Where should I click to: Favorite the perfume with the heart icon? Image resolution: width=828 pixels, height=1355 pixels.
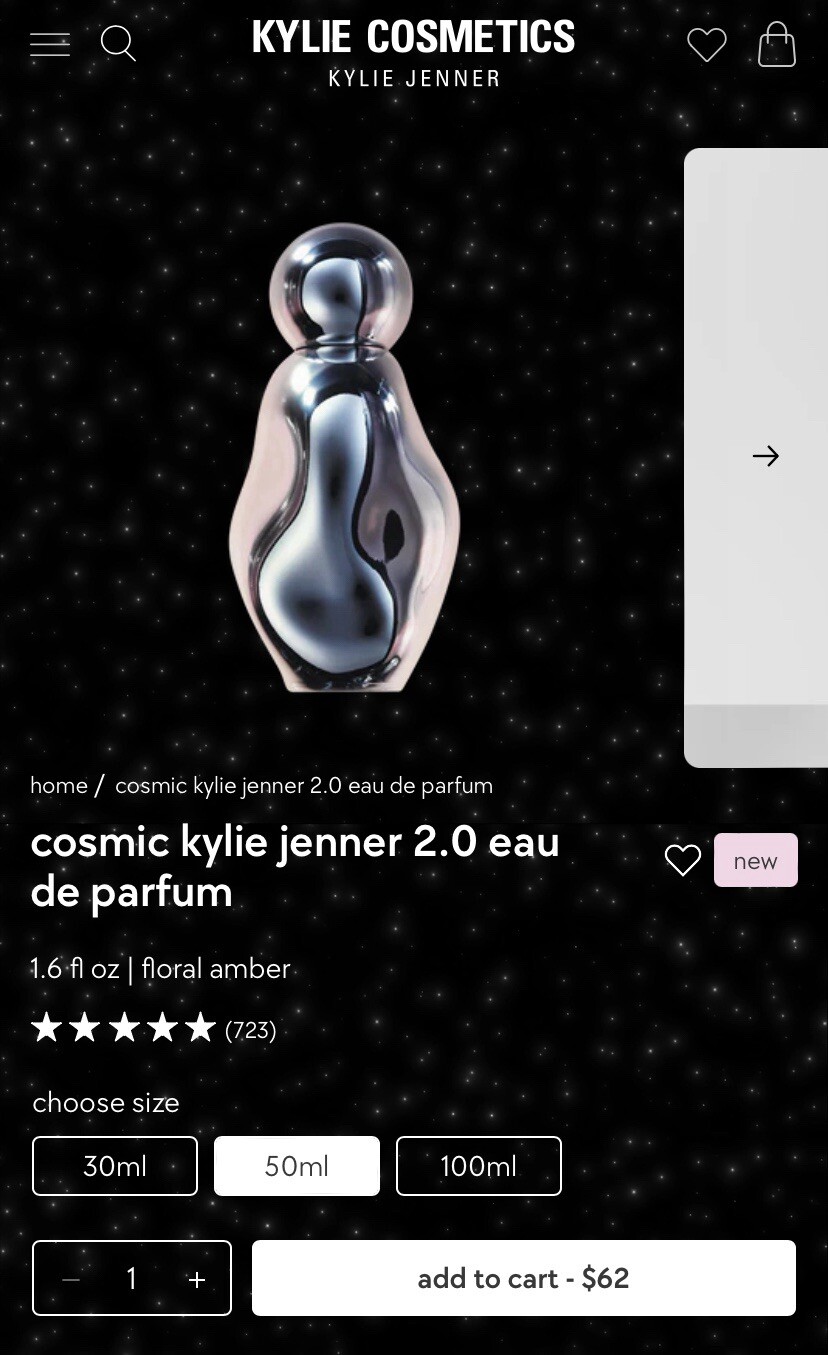683,859
